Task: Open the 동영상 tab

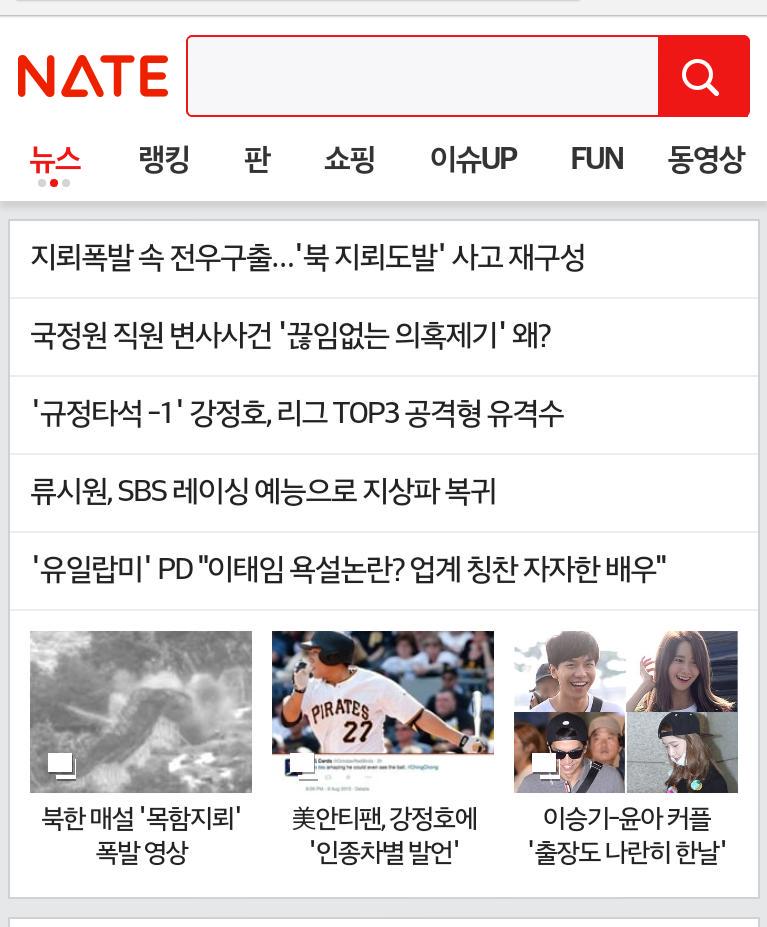Action: [x=706, y=159]
